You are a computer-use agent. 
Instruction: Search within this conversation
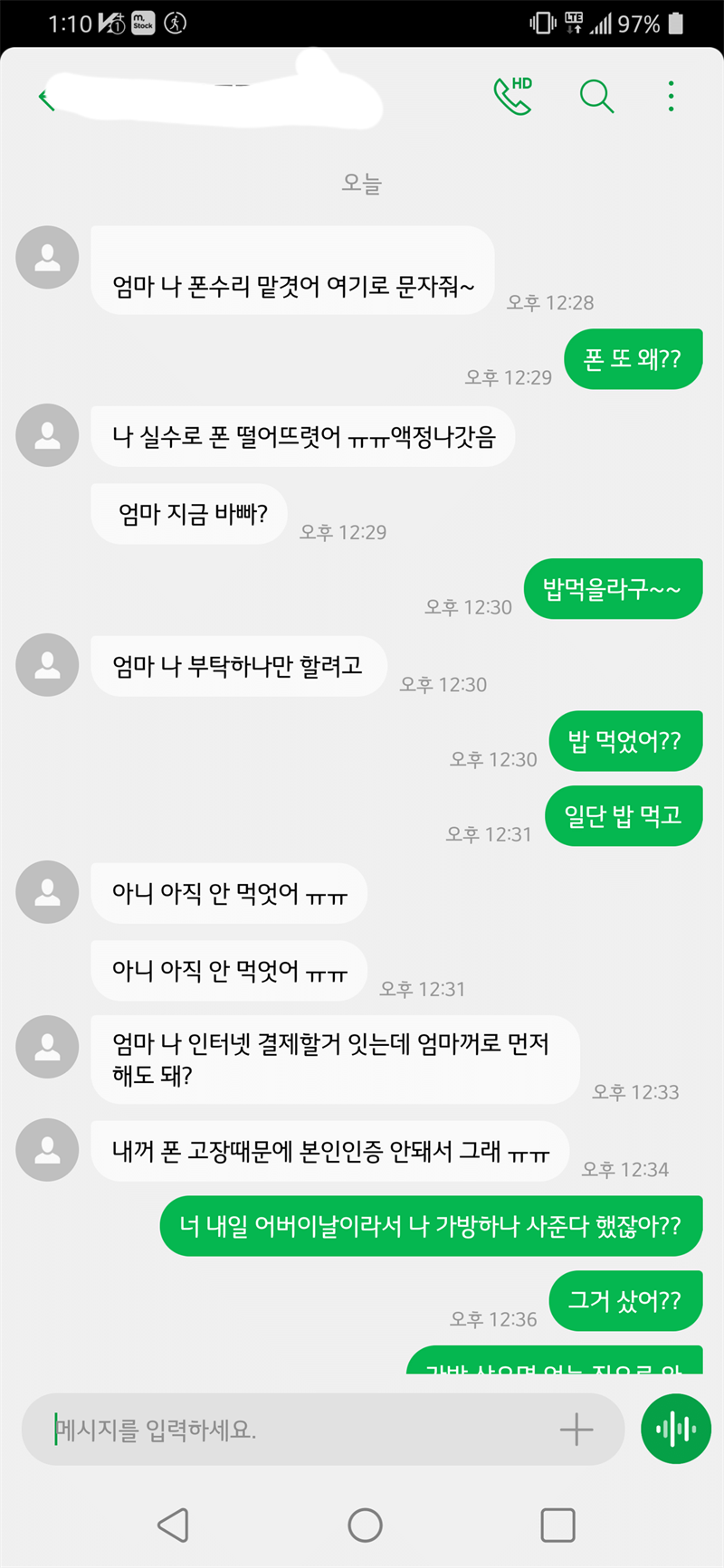coord(596,96)
